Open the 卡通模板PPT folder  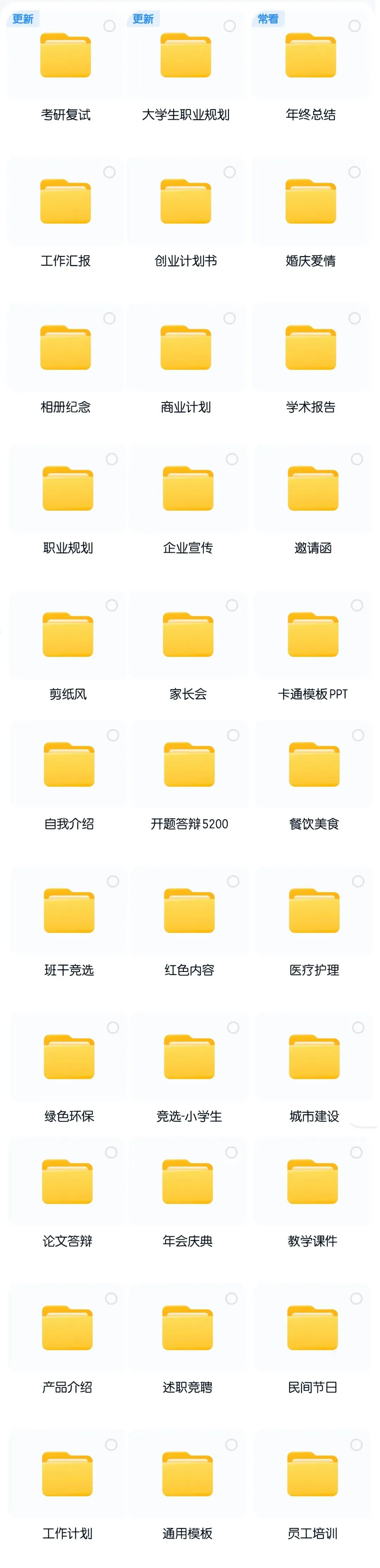click(313, 635)
